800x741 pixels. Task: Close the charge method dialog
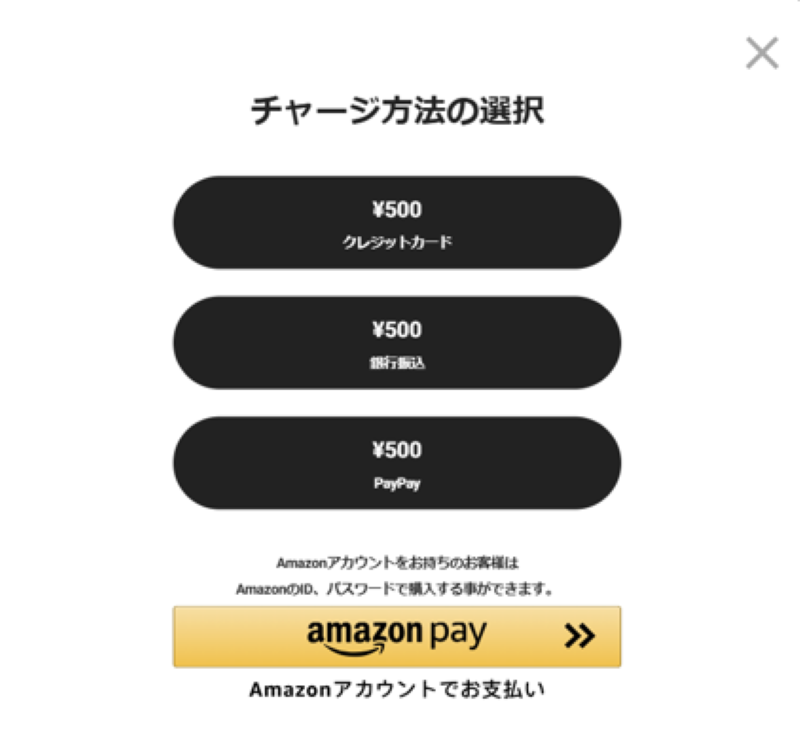[x=761, y=53]
